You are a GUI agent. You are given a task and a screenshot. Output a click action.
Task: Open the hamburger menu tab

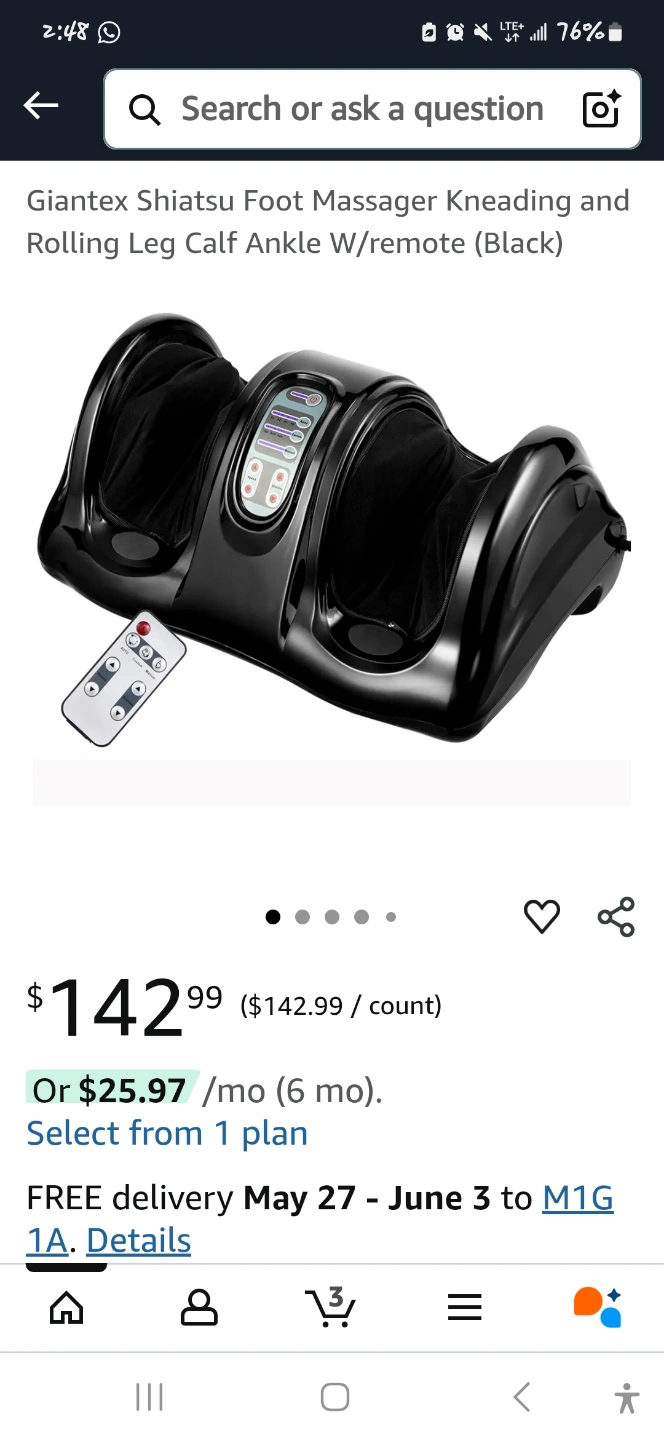(x=464, y=1306)
